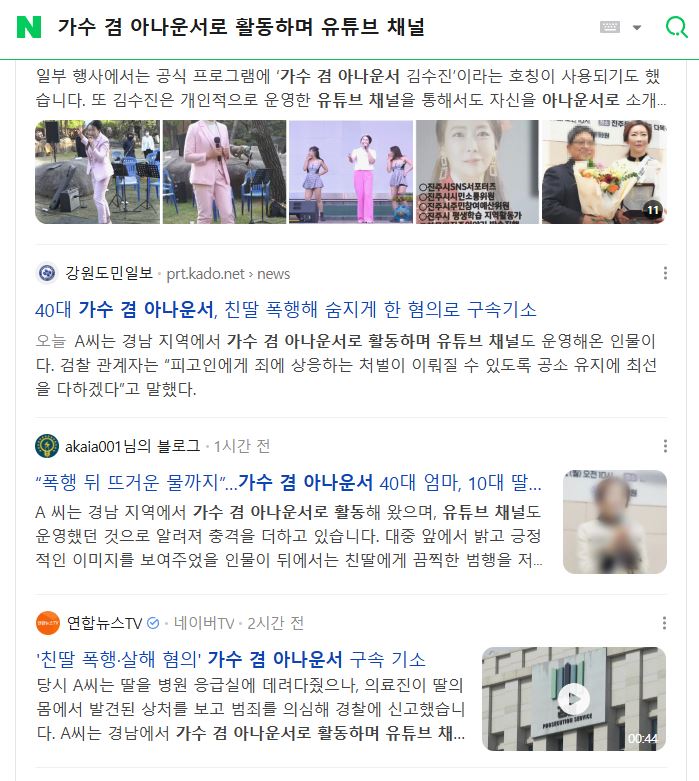Open more options for the akaia001 blog result
The image size is (699, 781).
point(666,446)
